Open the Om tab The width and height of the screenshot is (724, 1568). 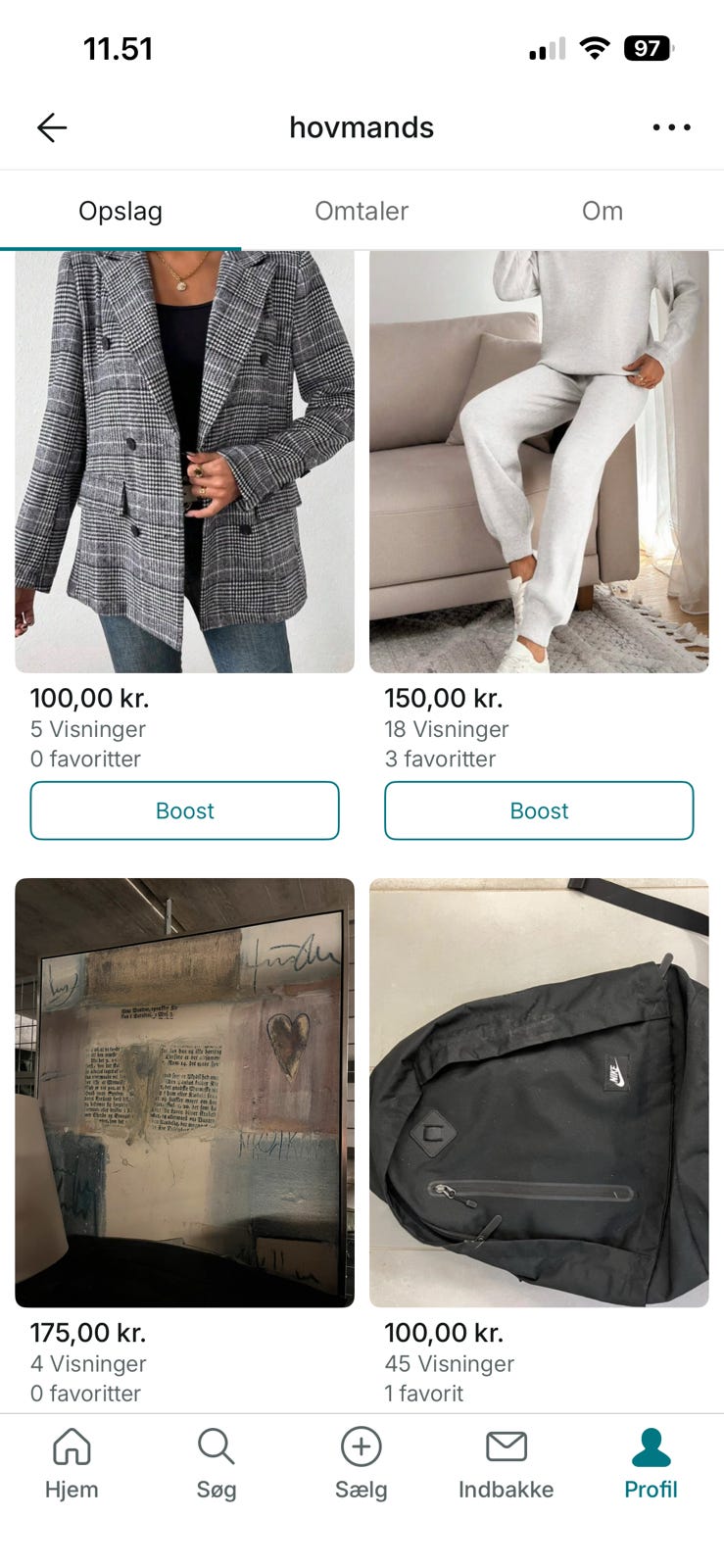pos(602,211)
